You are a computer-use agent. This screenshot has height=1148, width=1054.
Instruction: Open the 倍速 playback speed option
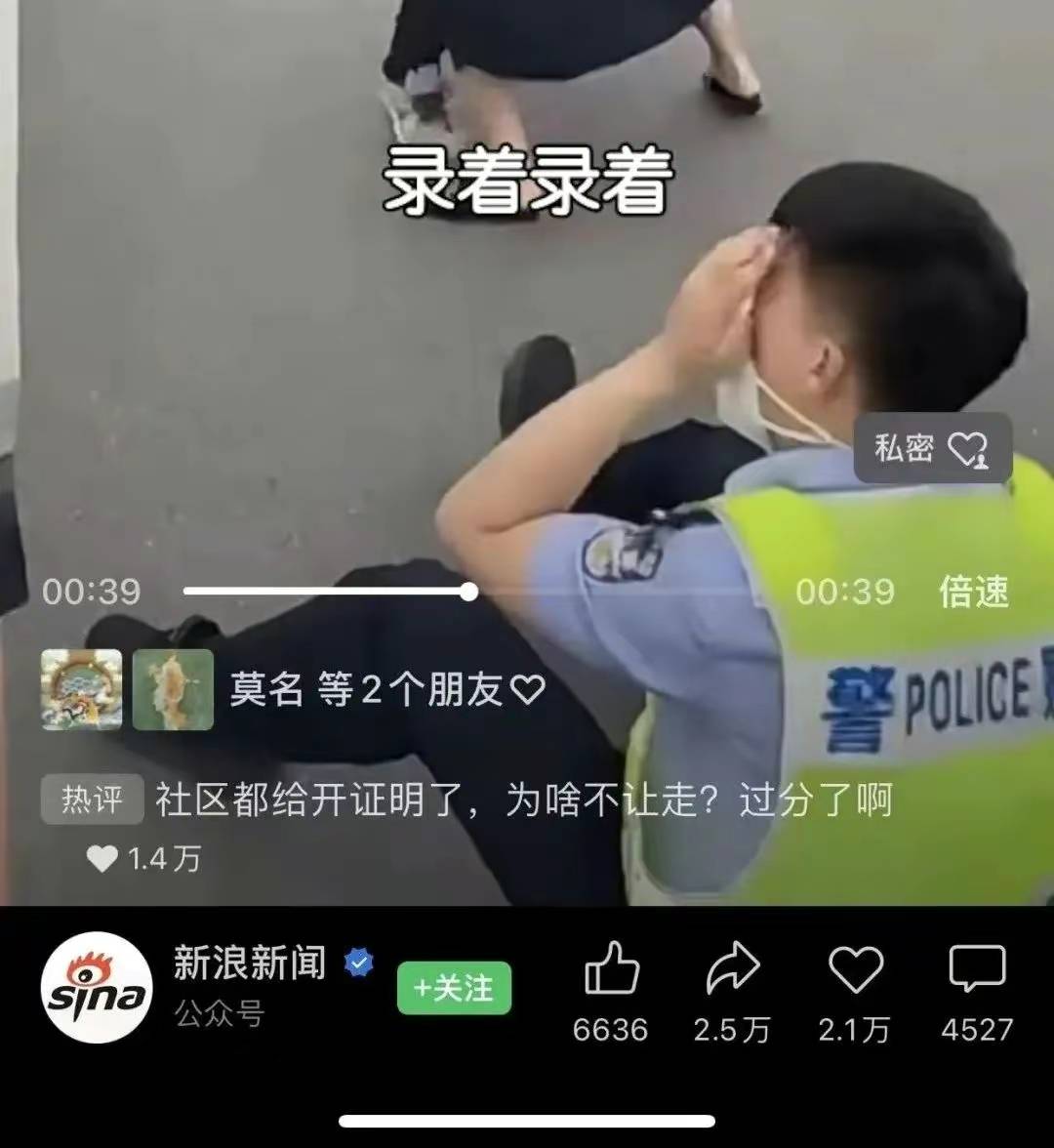[x=973, y=592]
